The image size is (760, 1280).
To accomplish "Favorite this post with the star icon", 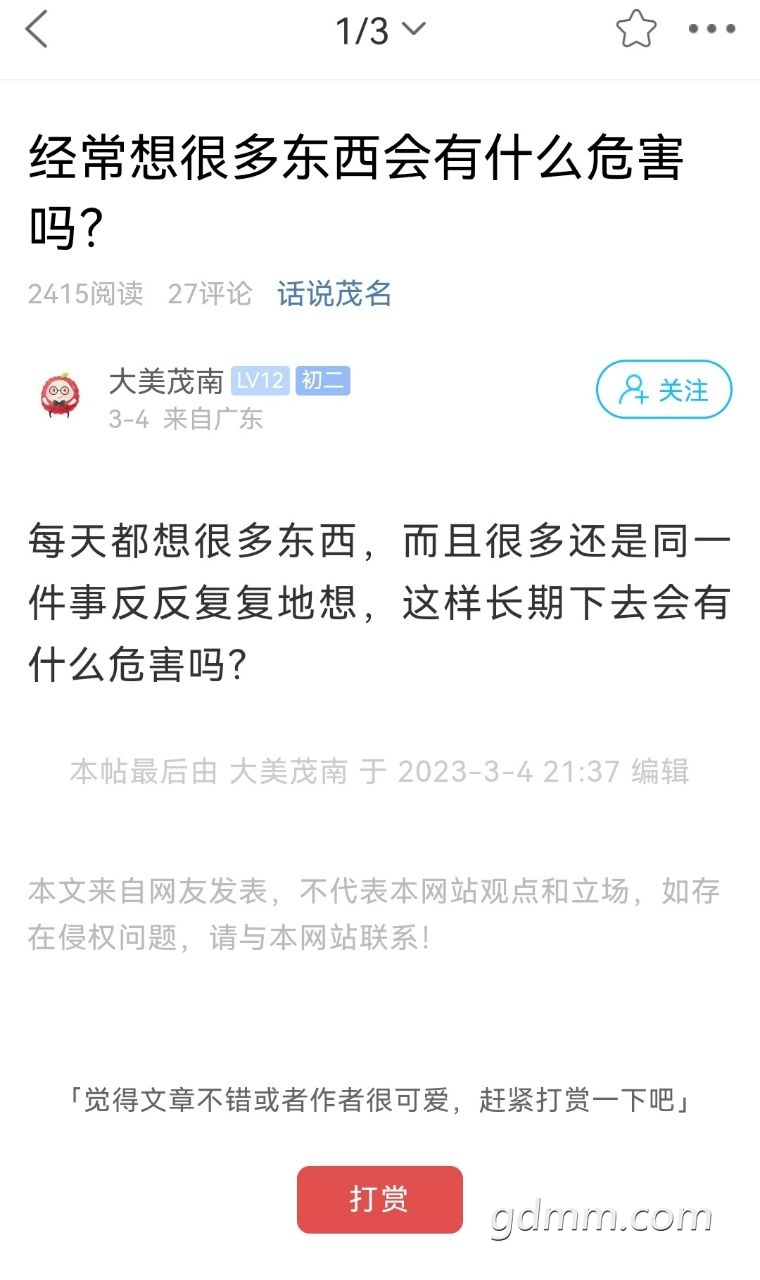I will coord(636,30).
